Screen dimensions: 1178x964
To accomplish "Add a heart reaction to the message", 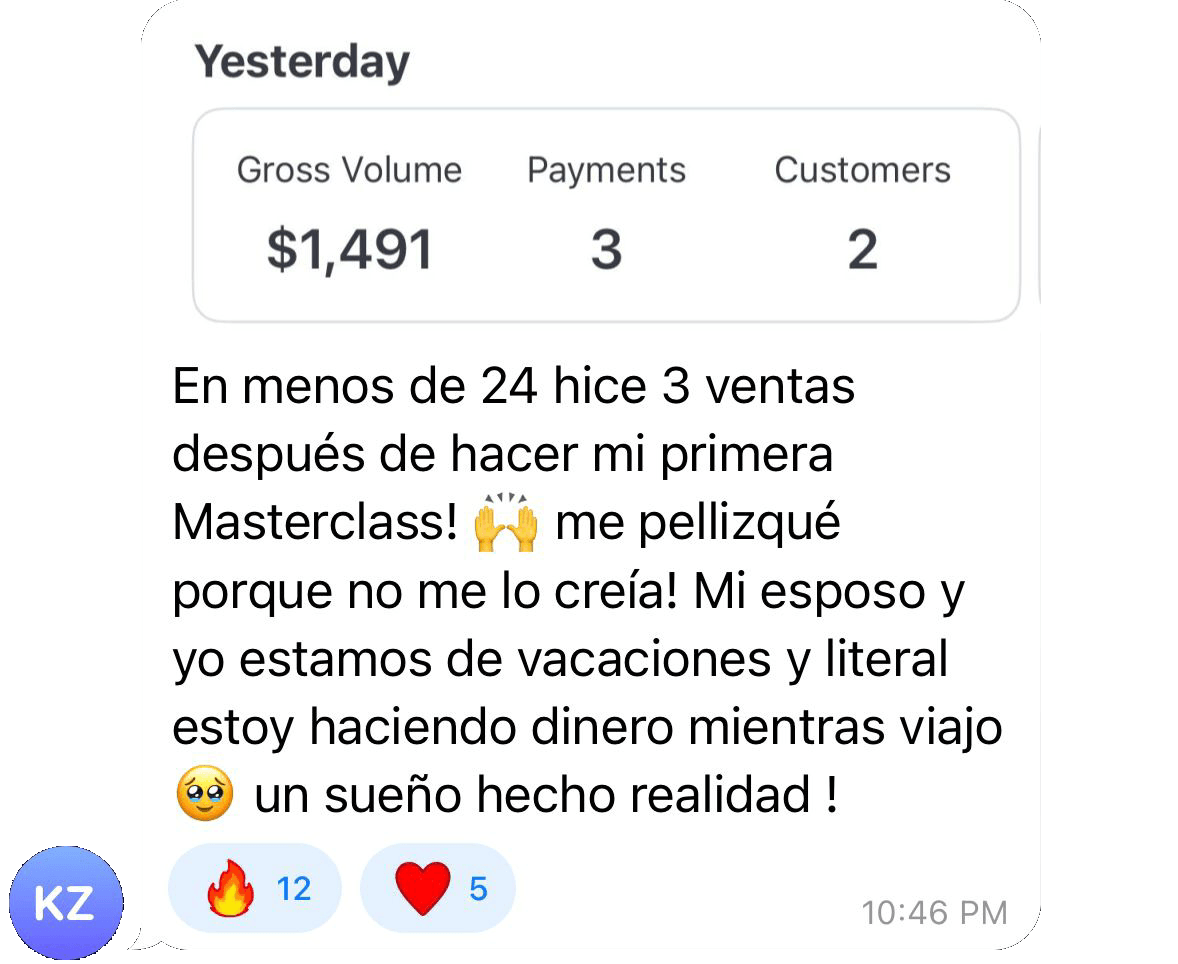I will (438, 888).
